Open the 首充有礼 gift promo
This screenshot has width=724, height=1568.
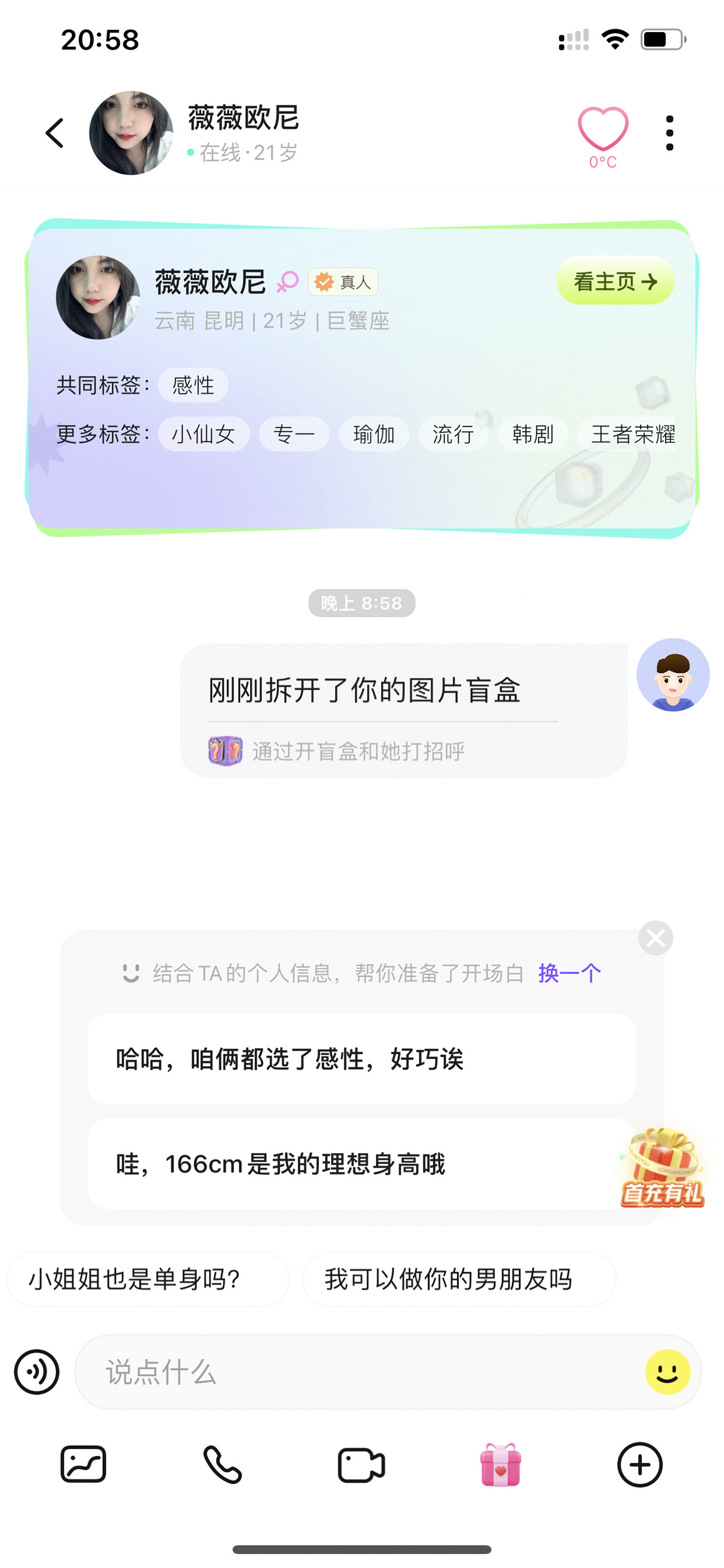point(662,1167)
